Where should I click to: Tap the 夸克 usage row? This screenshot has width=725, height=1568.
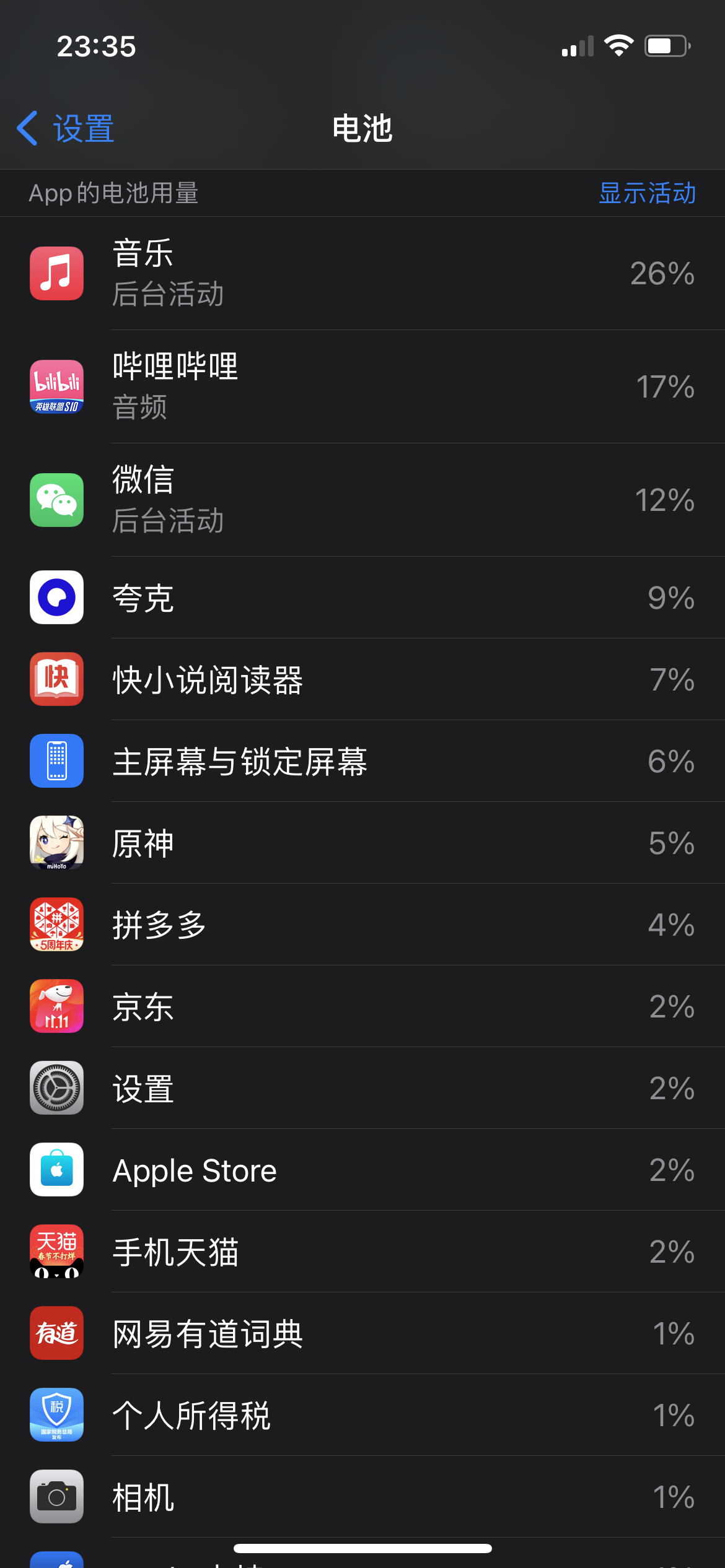[362, 598]
